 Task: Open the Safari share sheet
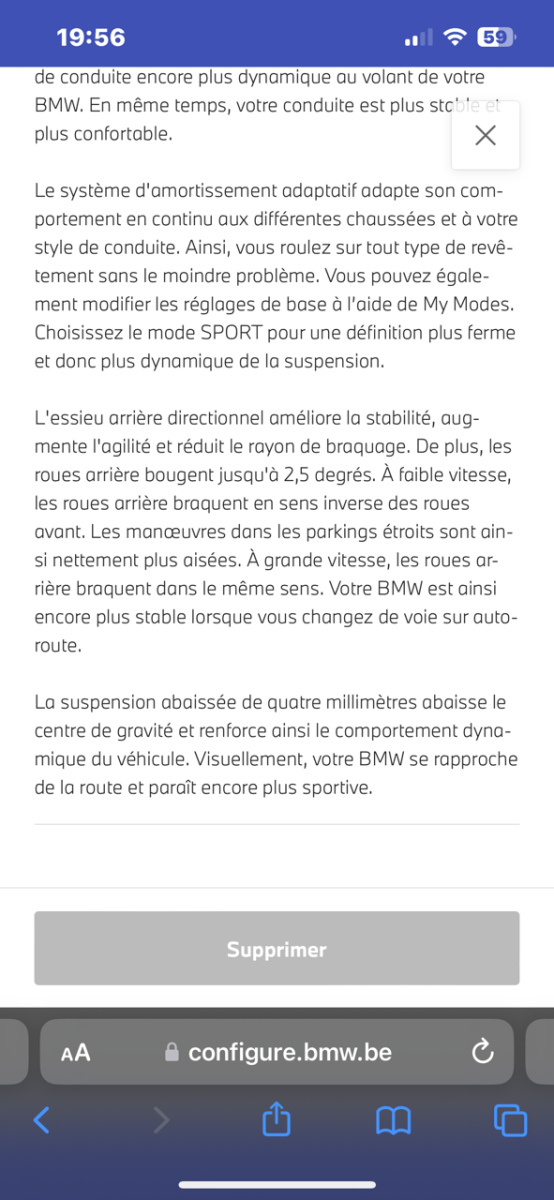[275, 1119]
